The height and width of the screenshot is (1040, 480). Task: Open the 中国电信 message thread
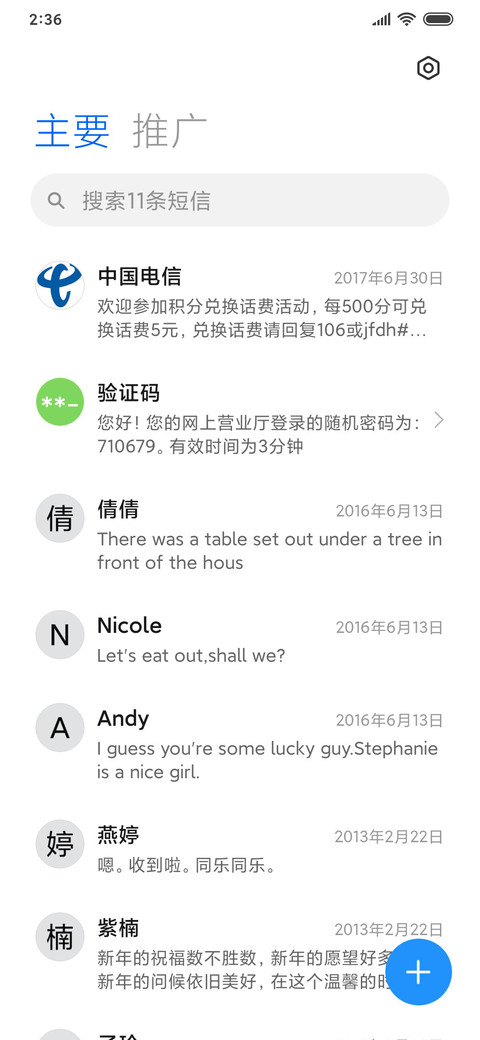(240, 301)
